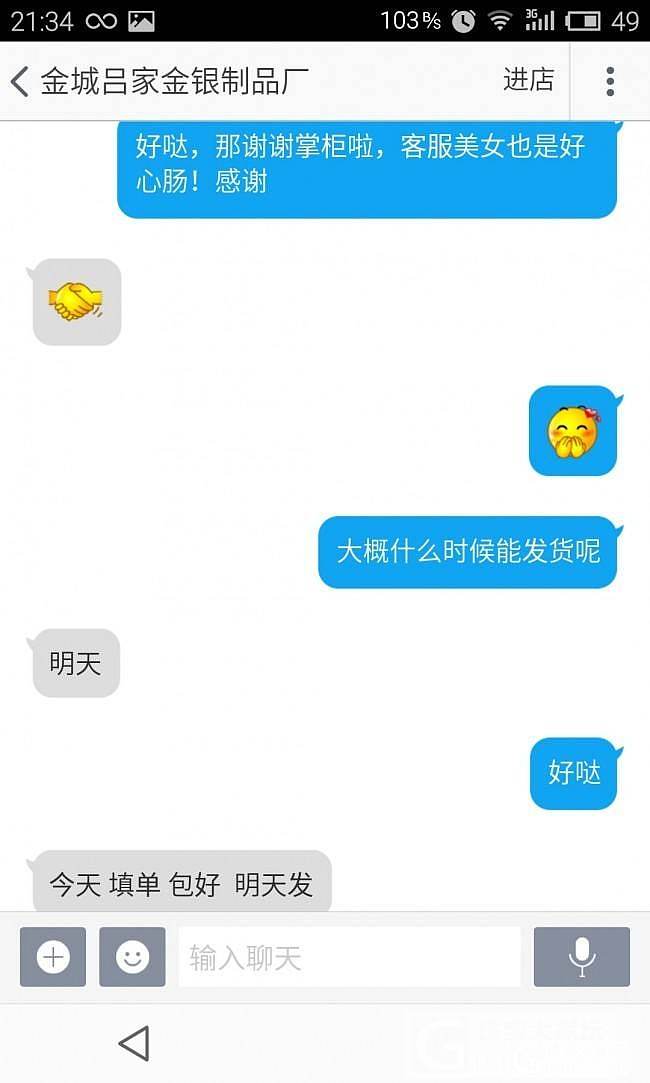
Task: Focus the 输入聊天 message field
Action: click(350, 957)
